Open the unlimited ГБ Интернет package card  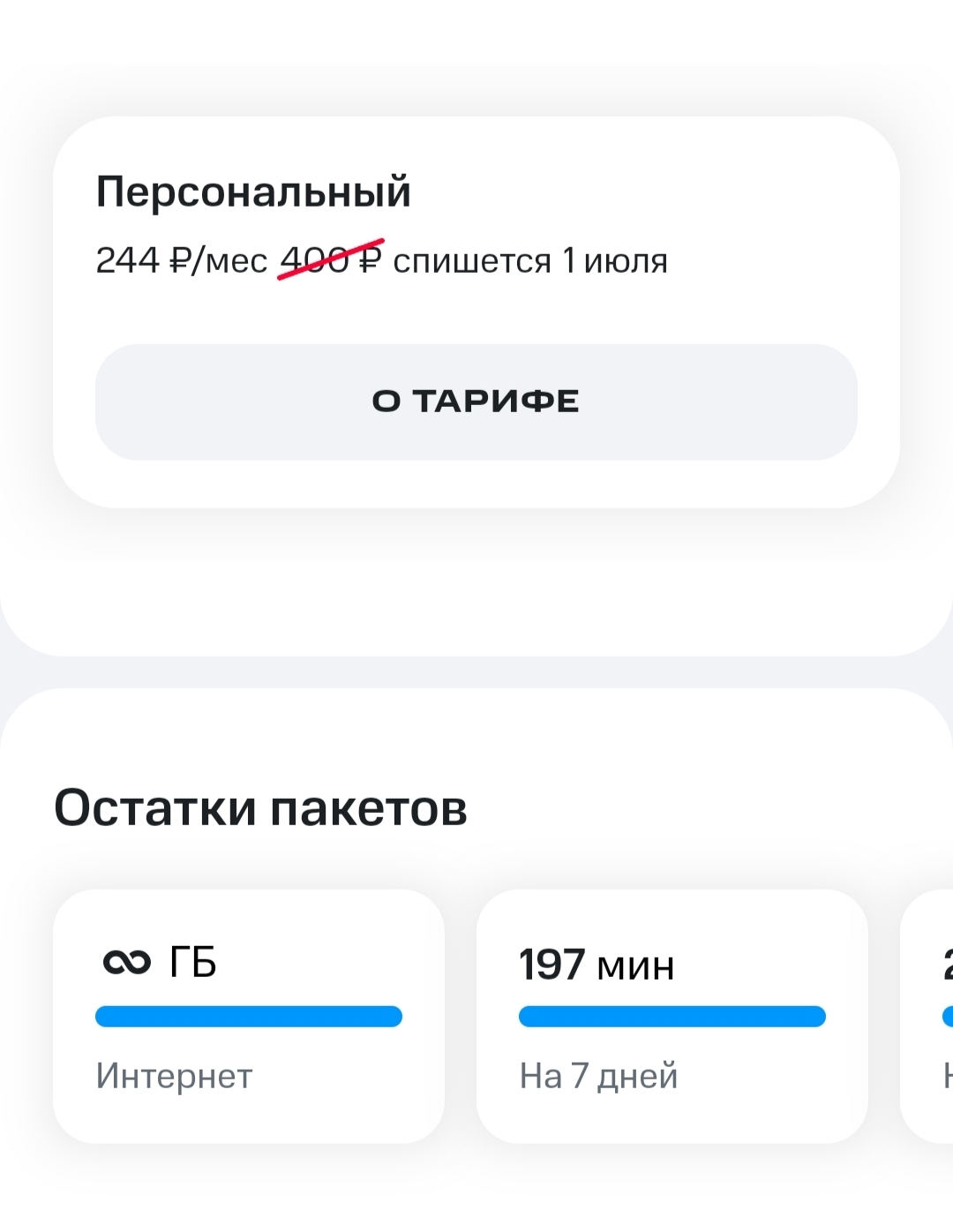pos(248,1016)
